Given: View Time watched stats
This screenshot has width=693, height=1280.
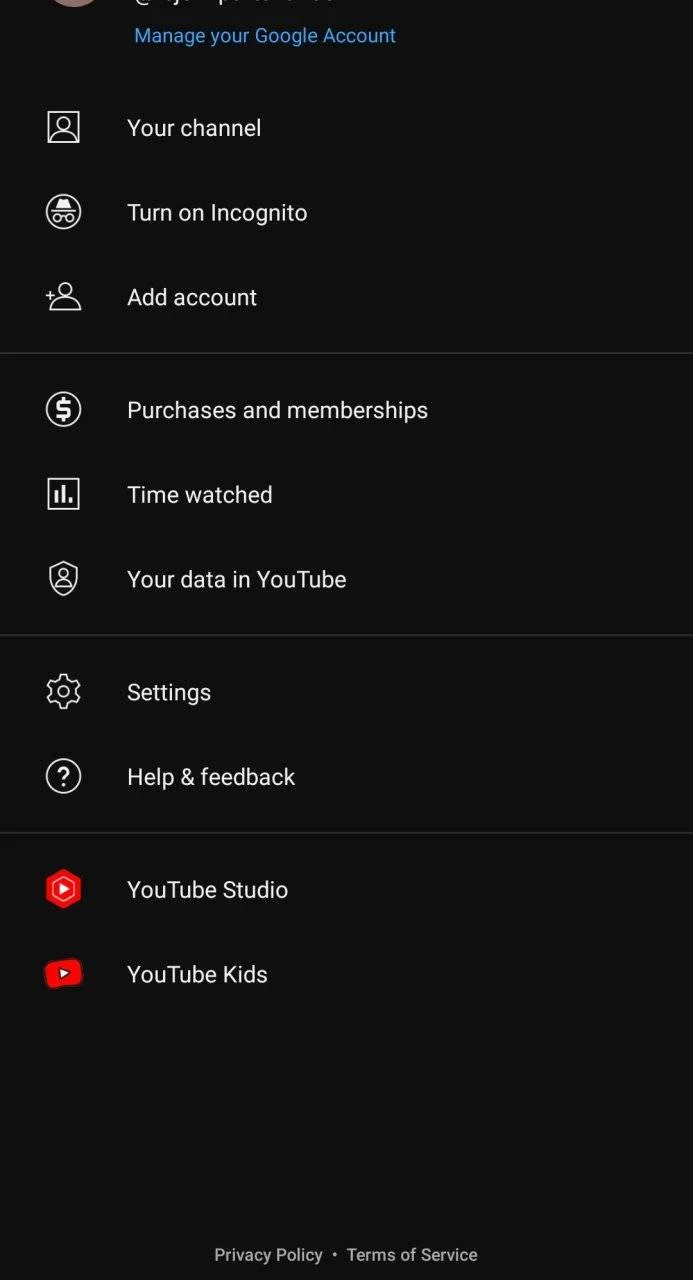Looking at the screenshot, I should click(x=346, y=494).
